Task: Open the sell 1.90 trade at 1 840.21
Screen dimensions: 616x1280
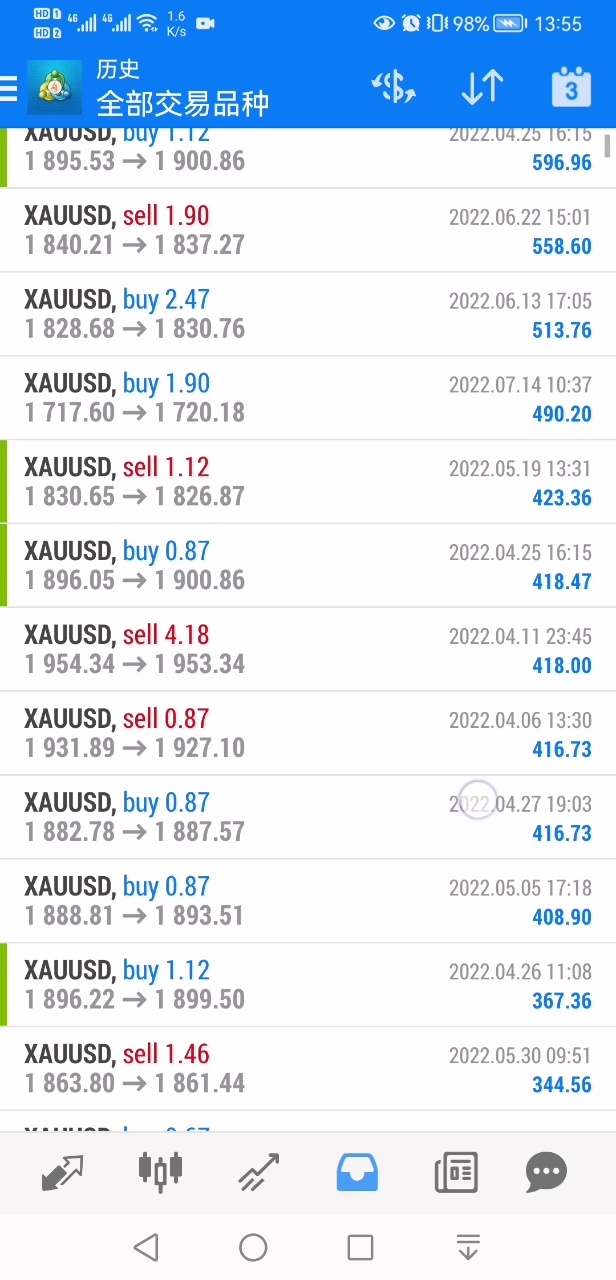Action: point(308,230)
